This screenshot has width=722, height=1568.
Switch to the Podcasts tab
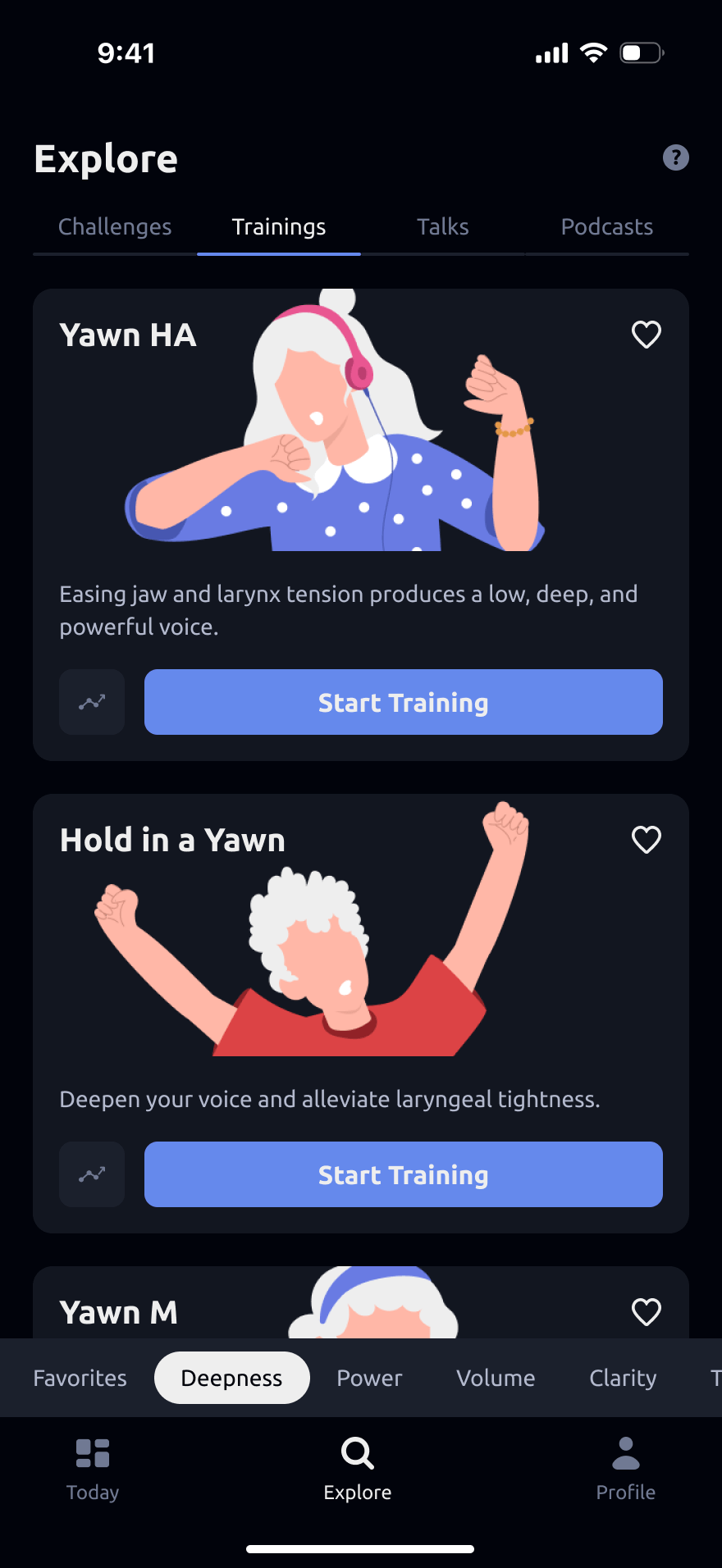pyautogui.click(x=606, y=227)
